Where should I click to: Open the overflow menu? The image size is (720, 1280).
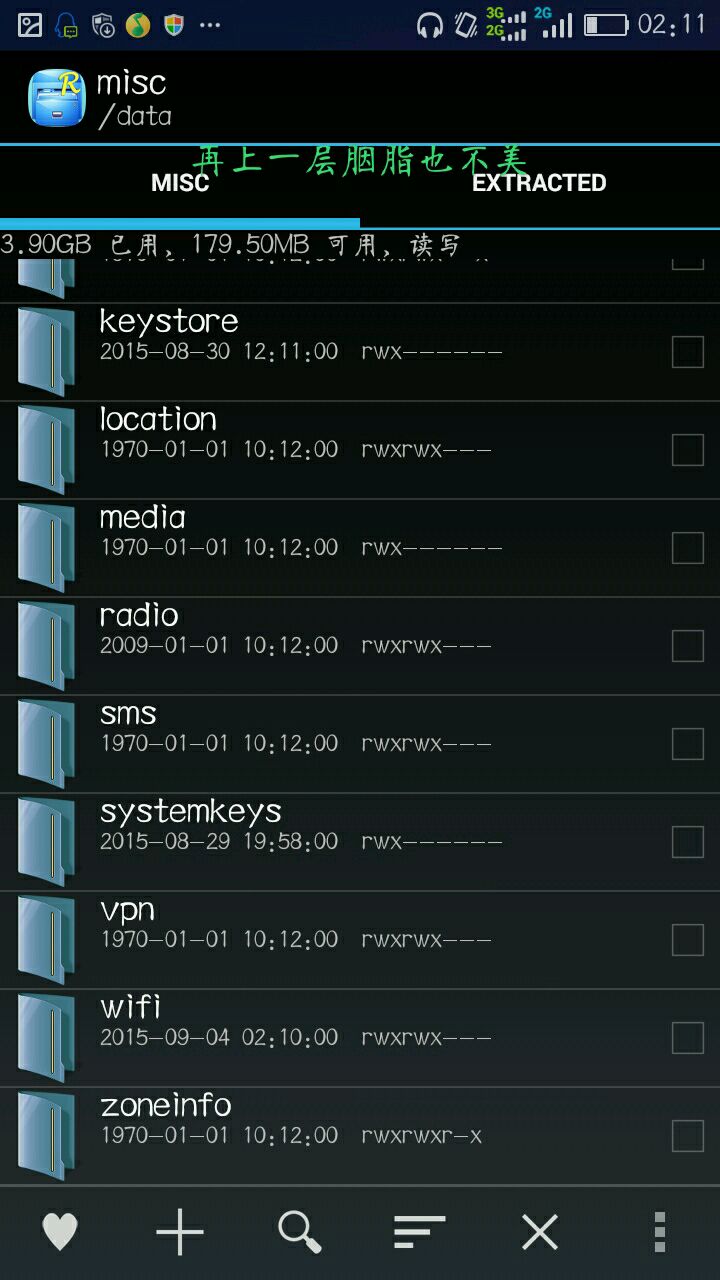(659, 1231)
